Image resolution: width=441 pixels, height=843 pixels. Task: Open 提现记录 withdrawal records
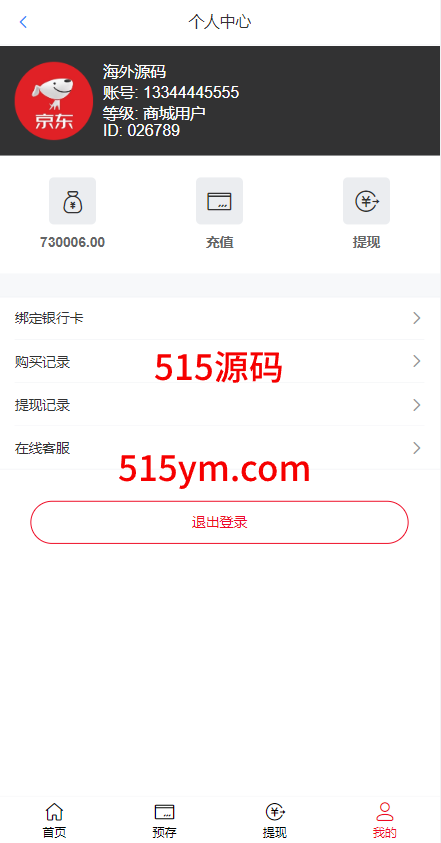click(x=219, y=405)
